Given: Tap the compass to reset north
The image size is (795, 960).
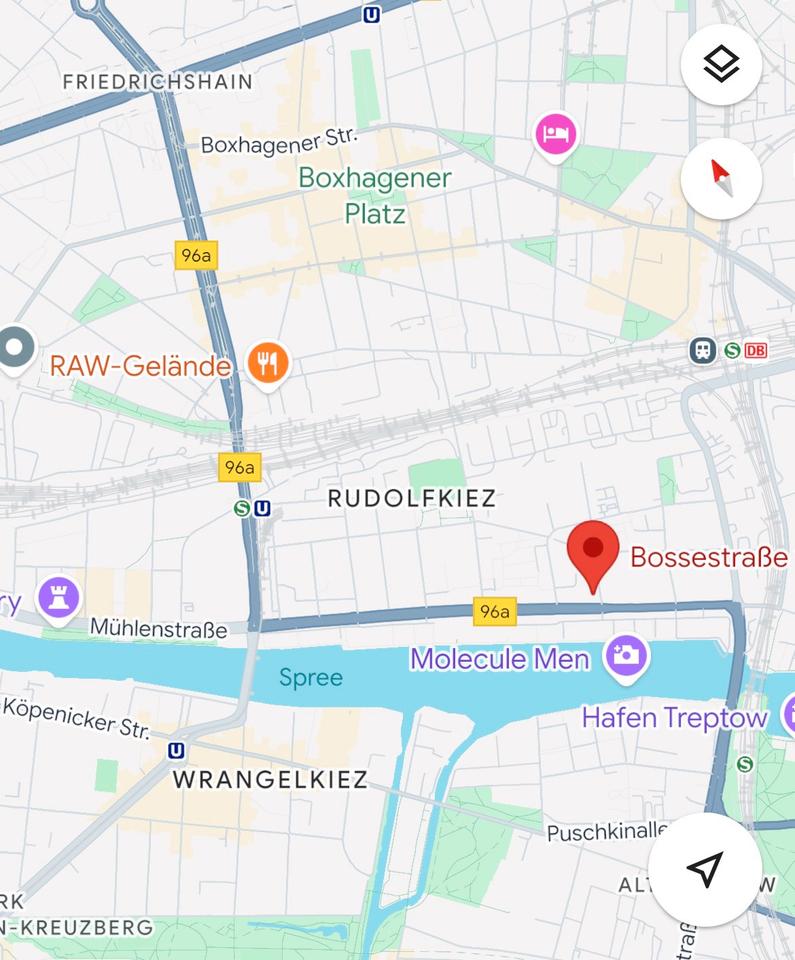Looking at the screenshot, I should [721, 179].
